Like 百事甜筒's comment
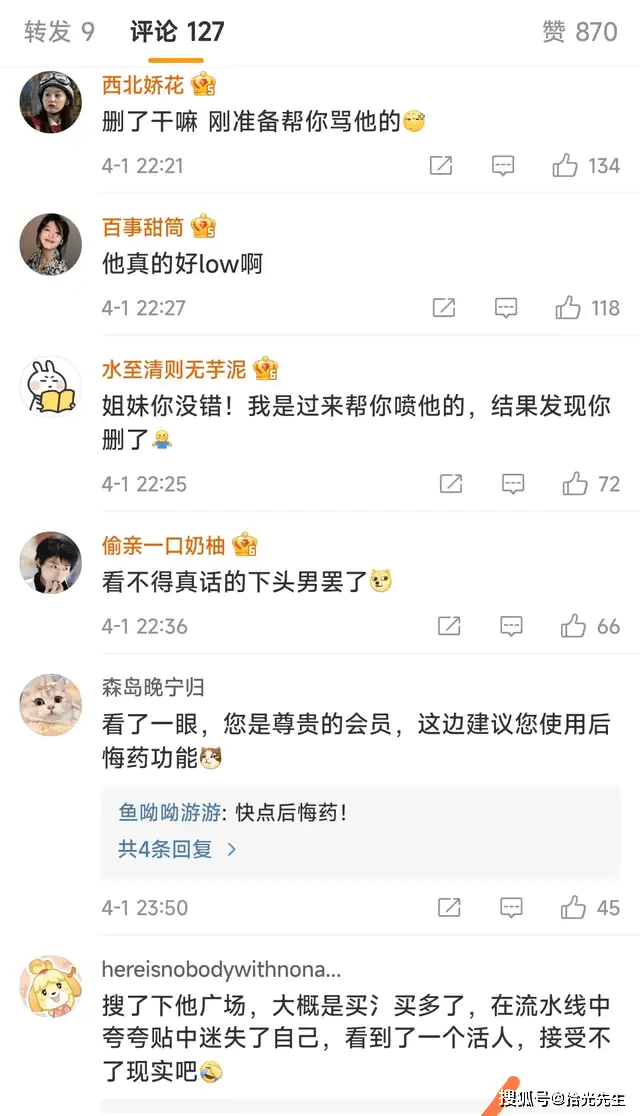The image size is (640, 1116). (568, 307)
